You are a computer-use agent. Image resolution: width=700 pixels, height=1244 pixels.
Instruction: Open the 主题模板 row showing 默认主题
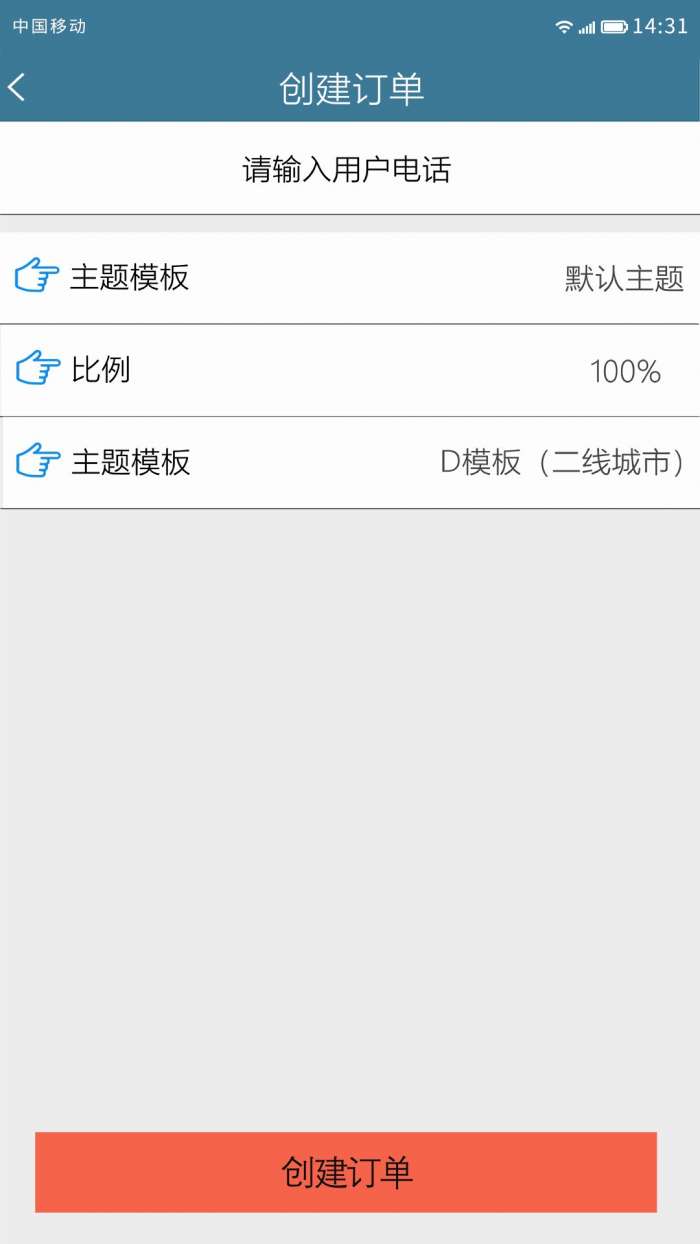350,278
